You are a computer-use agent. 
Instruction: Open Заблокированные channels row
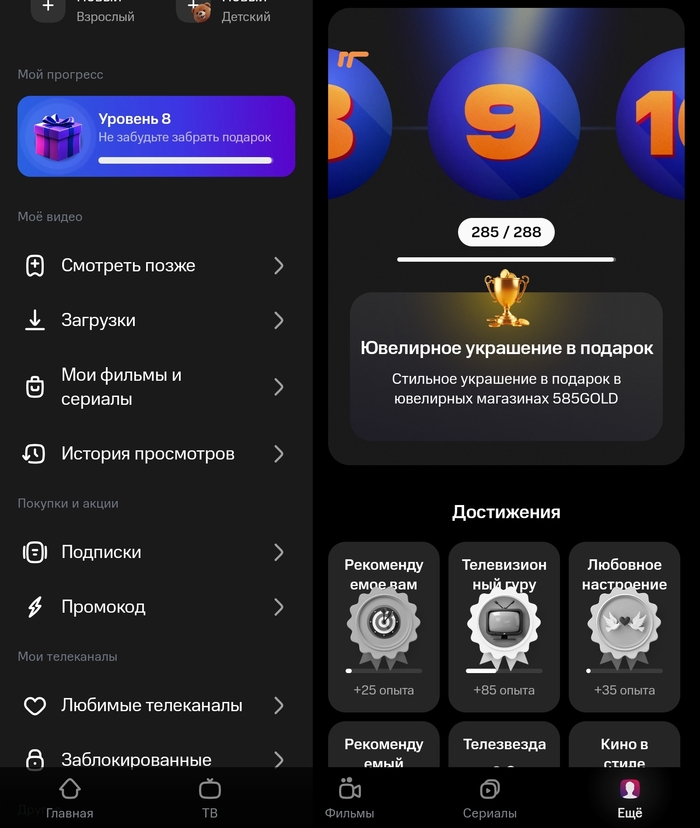click(153, 758)
